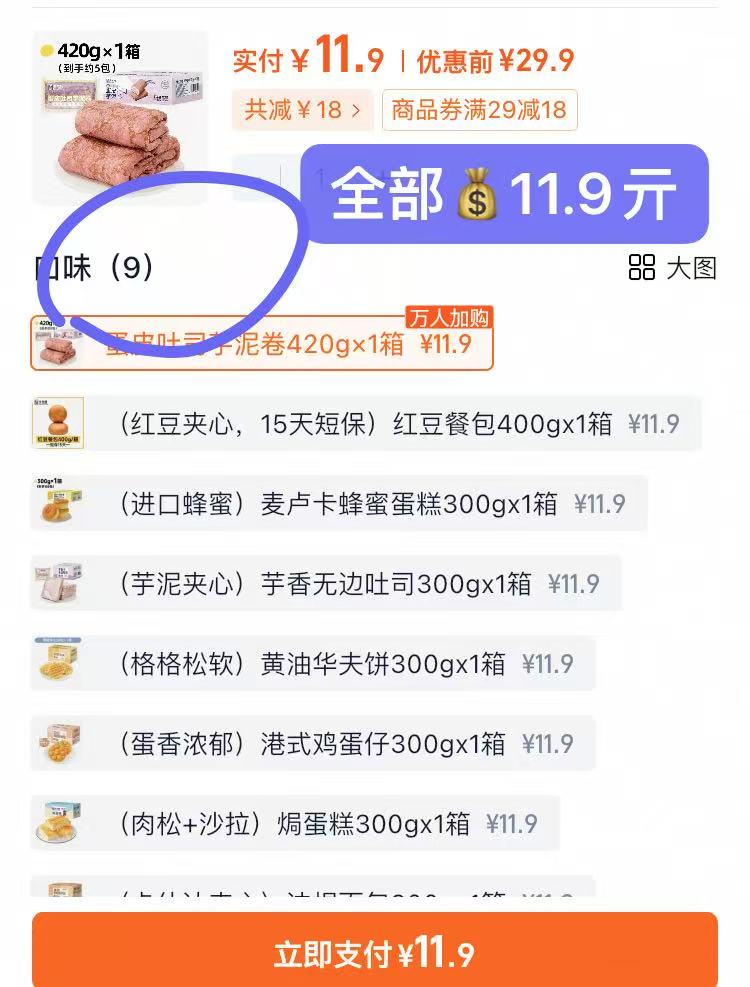Tap the 商品券满29减18 coupon tag
Screen dimensions: 750x987
pos(479,110)
